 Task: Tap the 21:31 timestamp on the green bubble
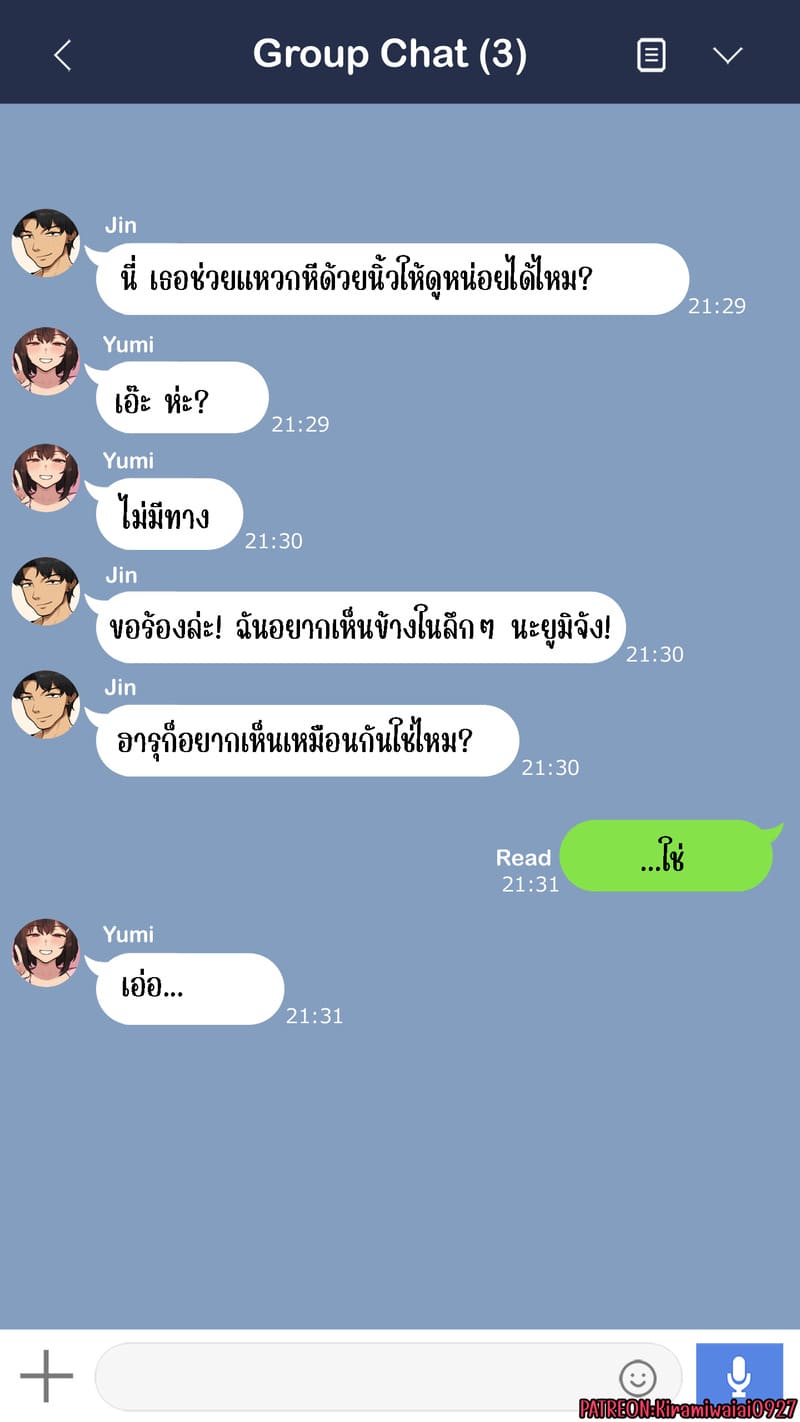[x=531, y=884]
